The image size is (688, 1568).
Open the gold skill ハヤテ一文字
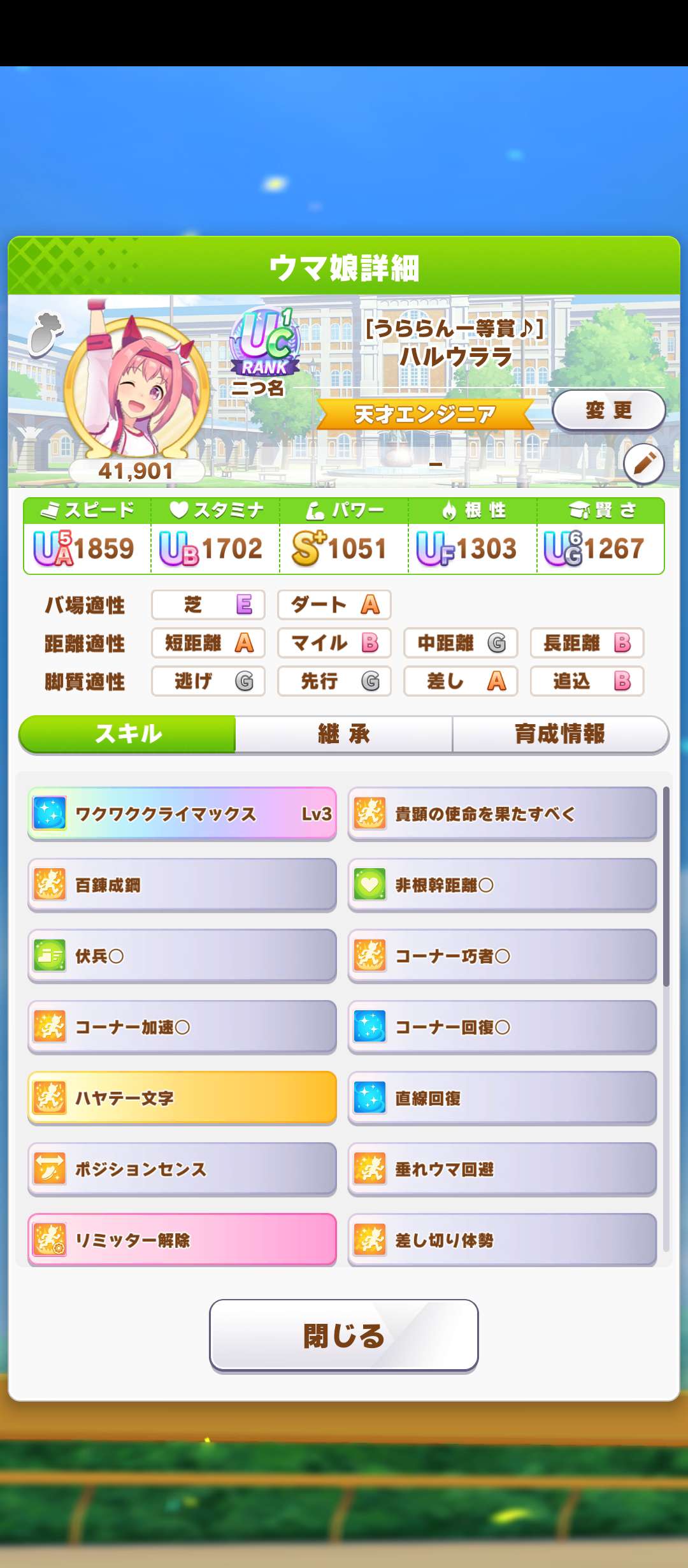[x=182, y=1098]
